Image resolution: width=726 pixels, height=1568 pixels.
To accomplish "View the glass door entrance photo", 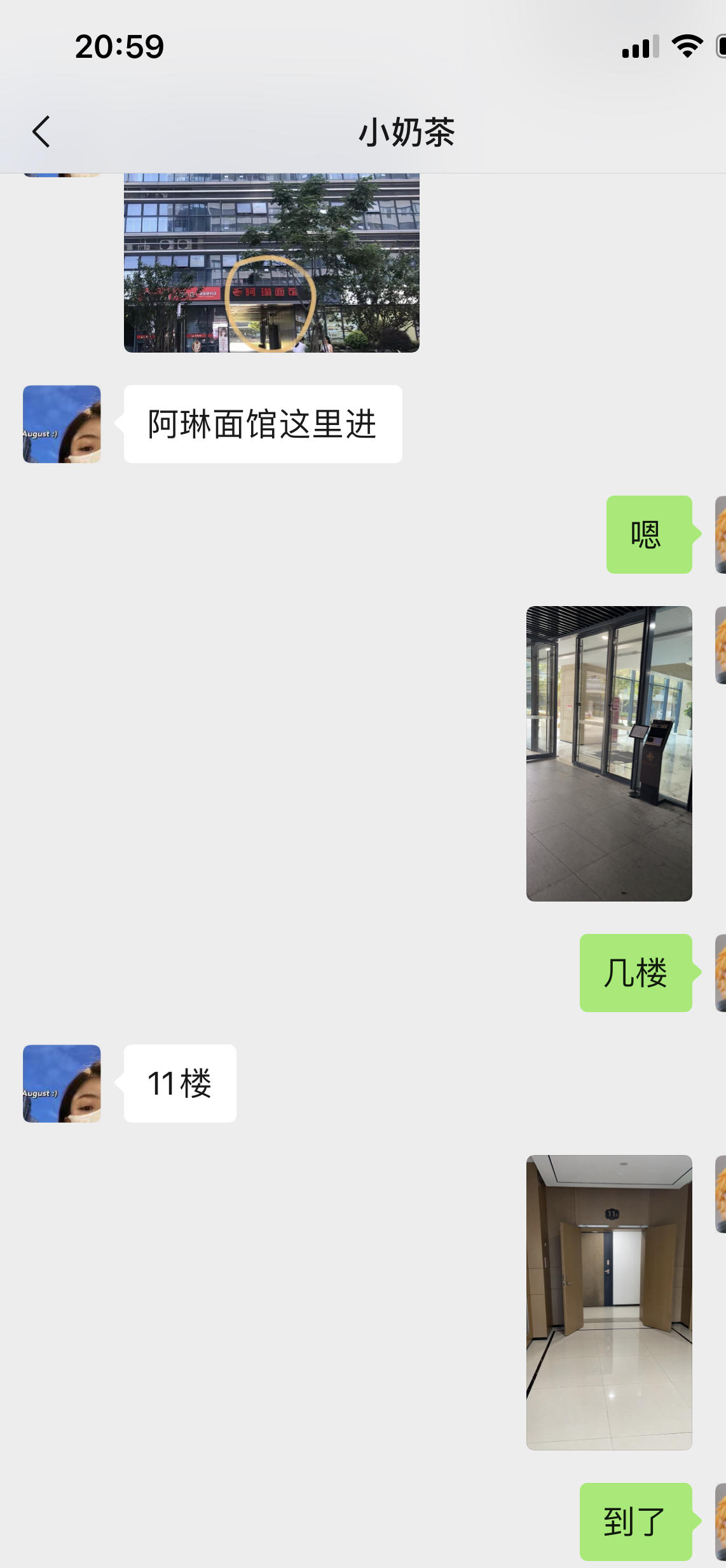I will pyautogui.click(x=608, y=754).
